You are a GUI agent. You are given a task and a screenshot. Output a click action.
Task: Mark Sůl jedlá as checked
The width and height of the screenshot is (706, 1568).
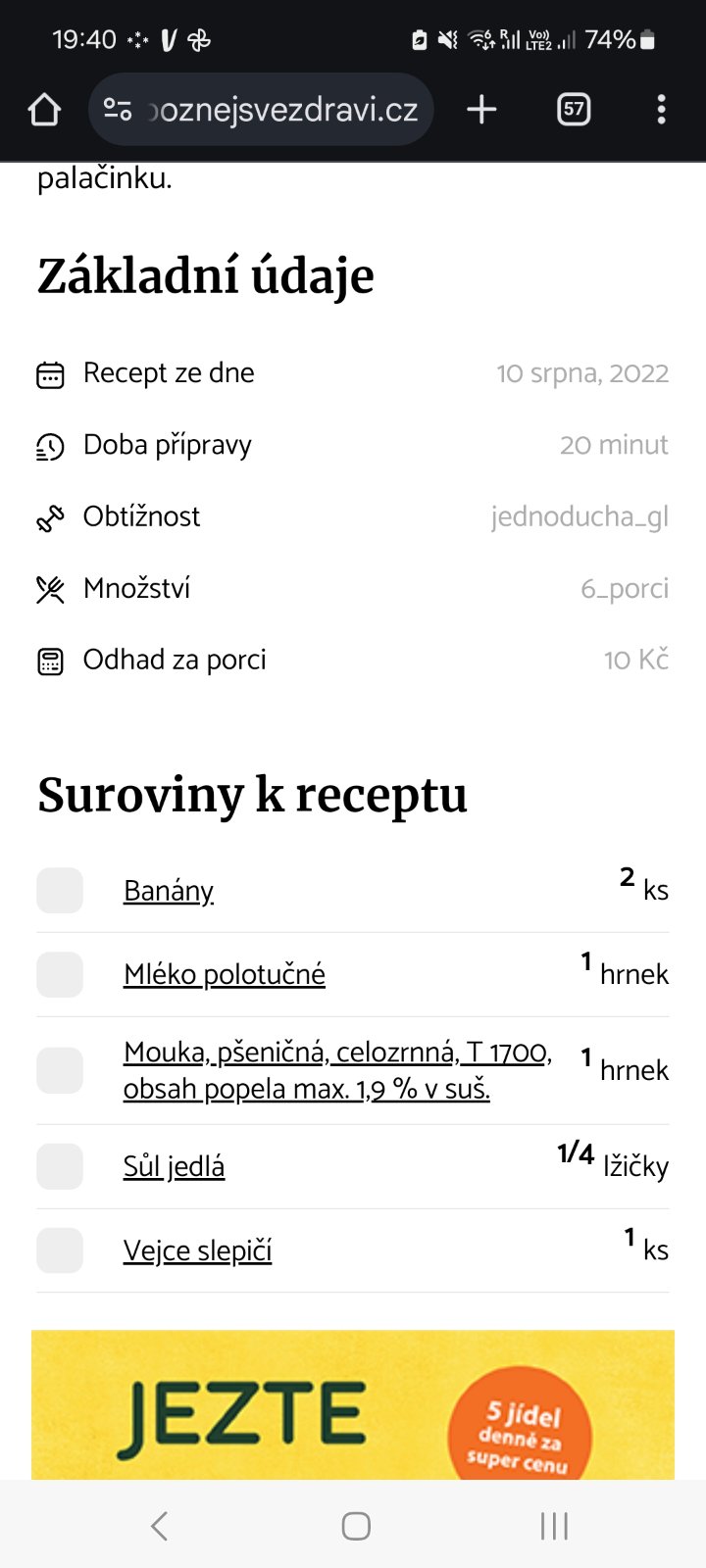coord(60,1166)
